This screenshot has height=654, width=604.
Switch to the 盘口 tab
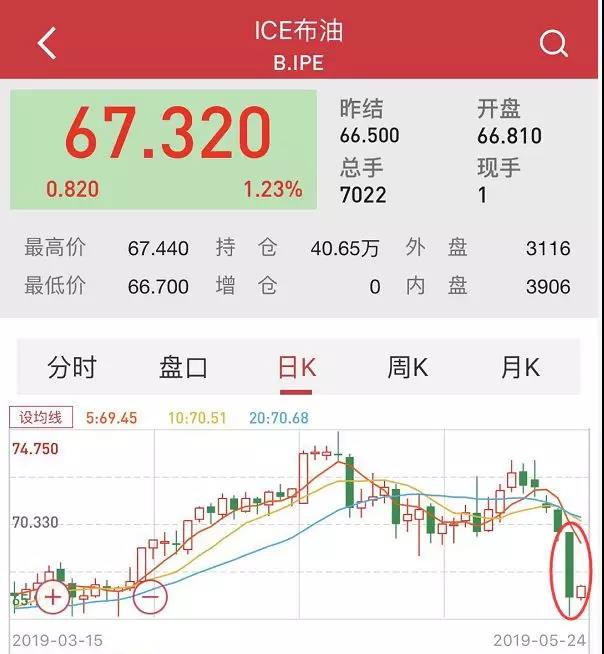[183, 368]
